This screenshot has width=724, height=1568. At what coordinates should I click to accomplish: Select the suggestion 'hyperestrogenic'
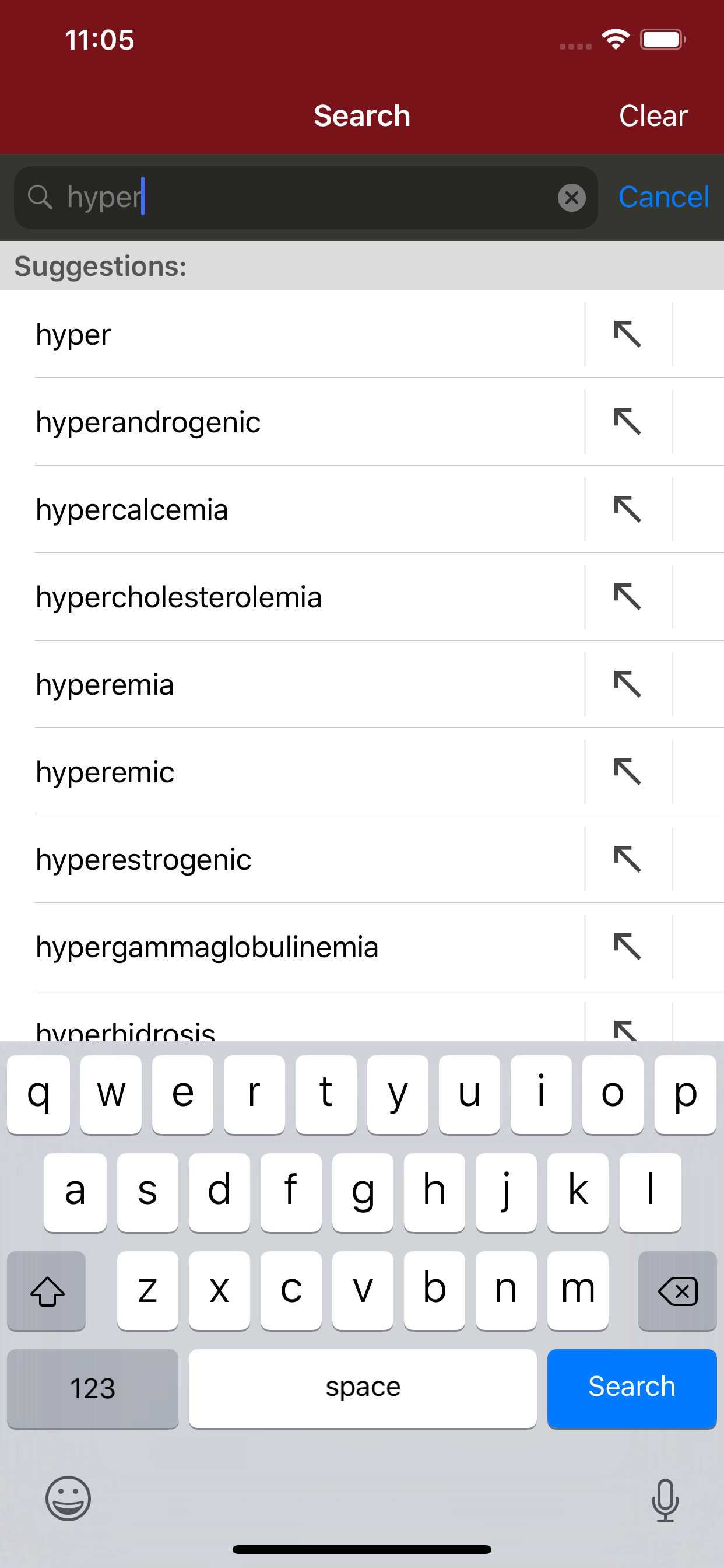tap(243, 859)
